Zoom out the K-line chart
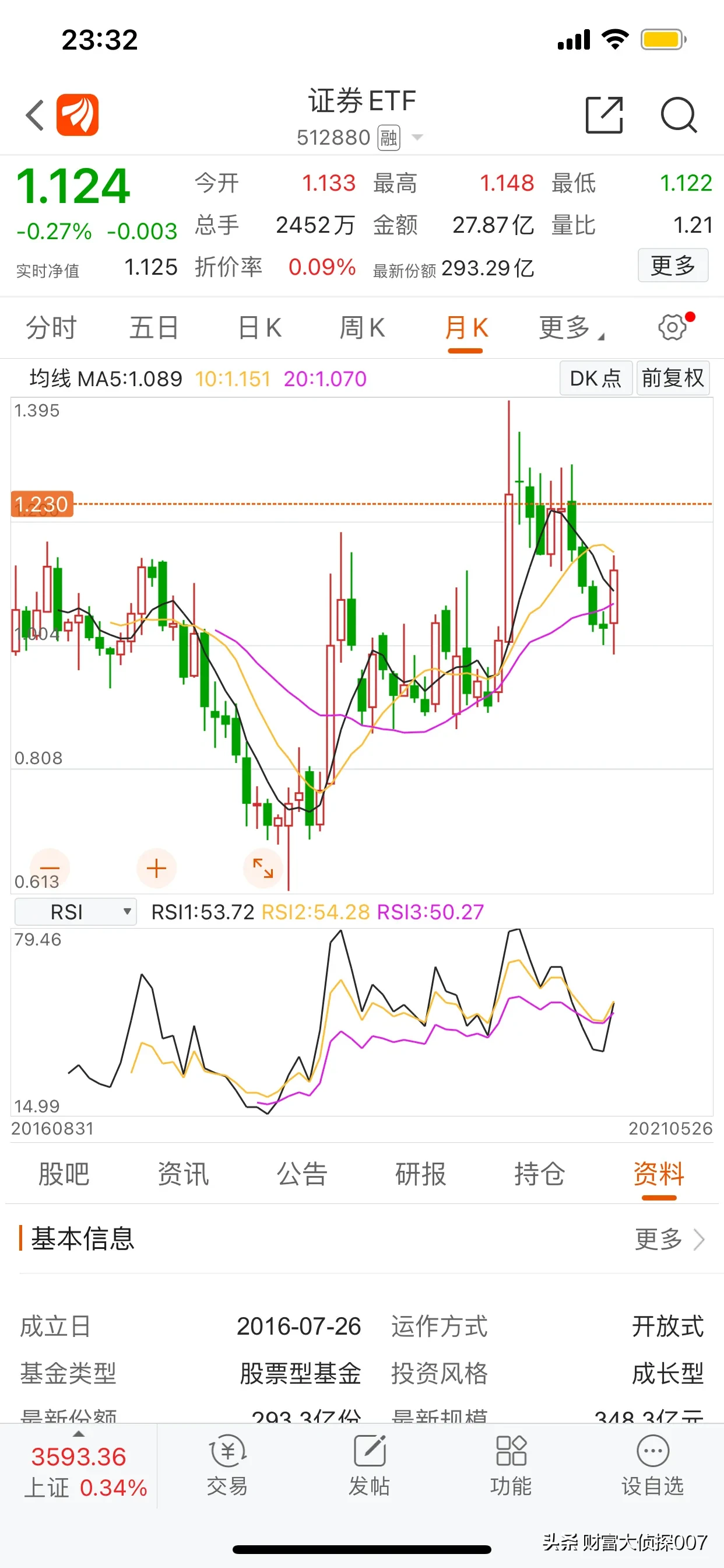The height and width of the screenshot is (1568, 724). coord(50,868)
